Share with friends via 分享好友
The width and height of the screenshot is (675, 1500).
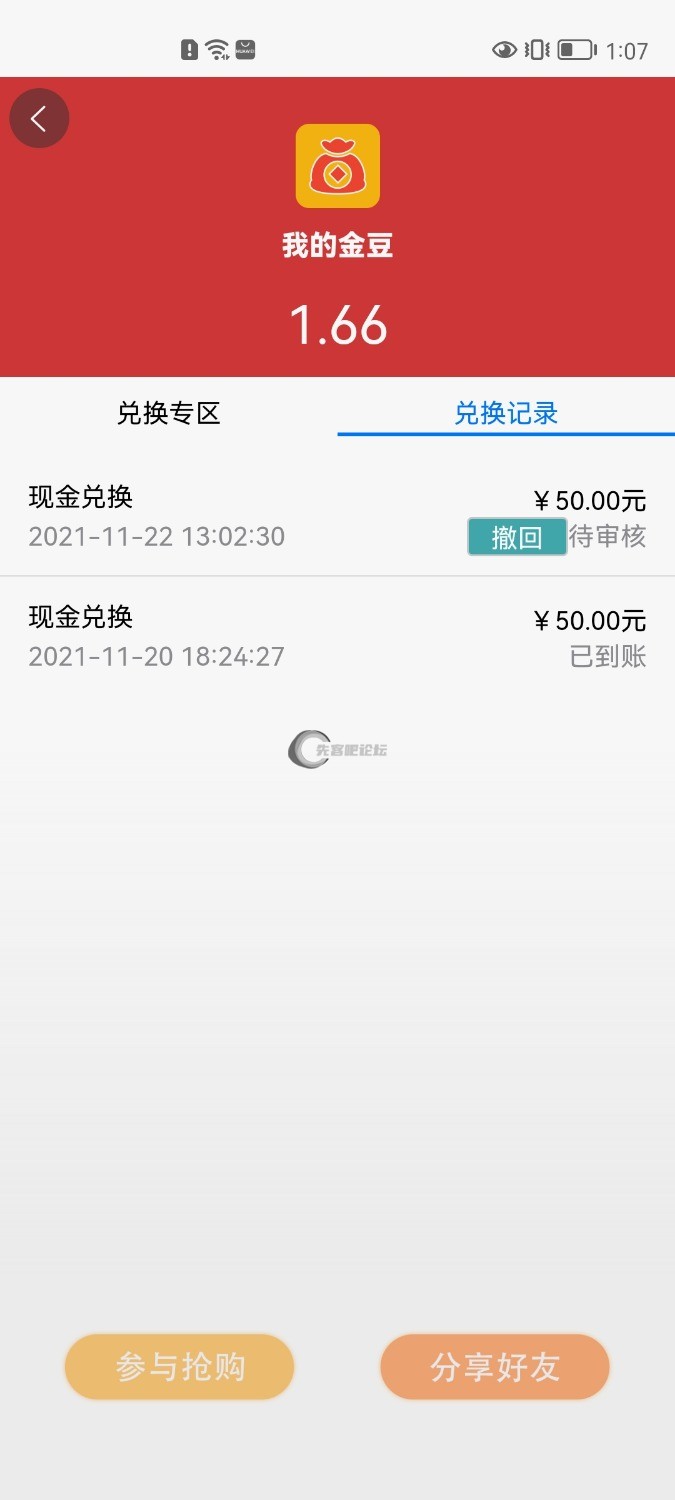495,1367
